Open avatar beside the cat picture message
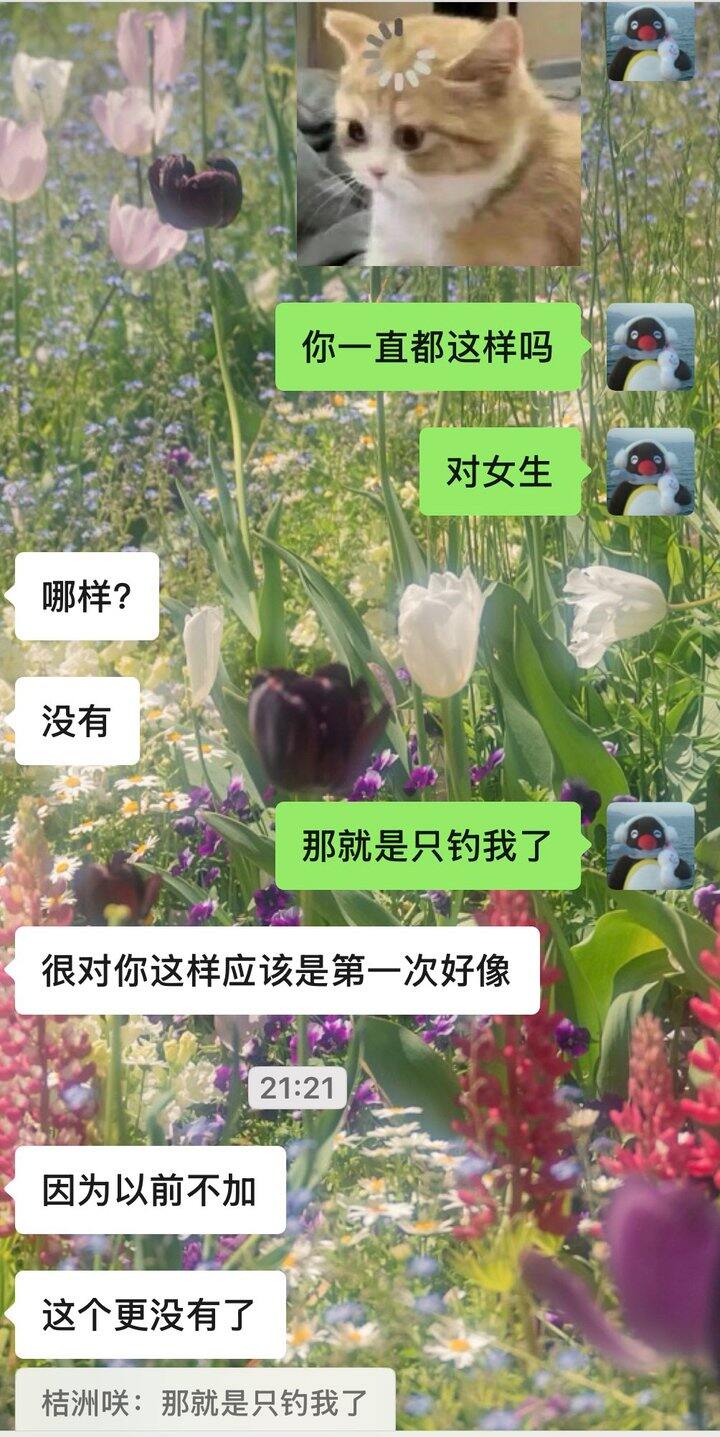The image size is (720, 1437). click(651, 40)
